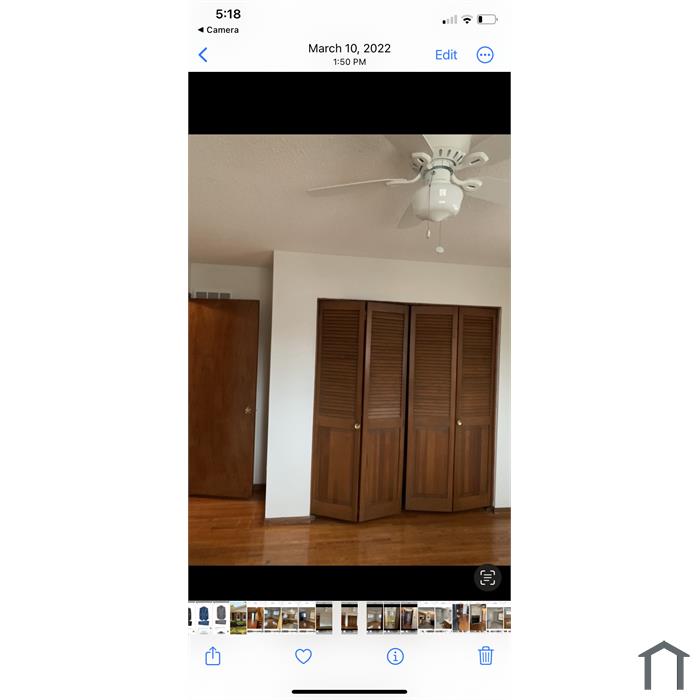Go back to the photo library

point(203,55)
